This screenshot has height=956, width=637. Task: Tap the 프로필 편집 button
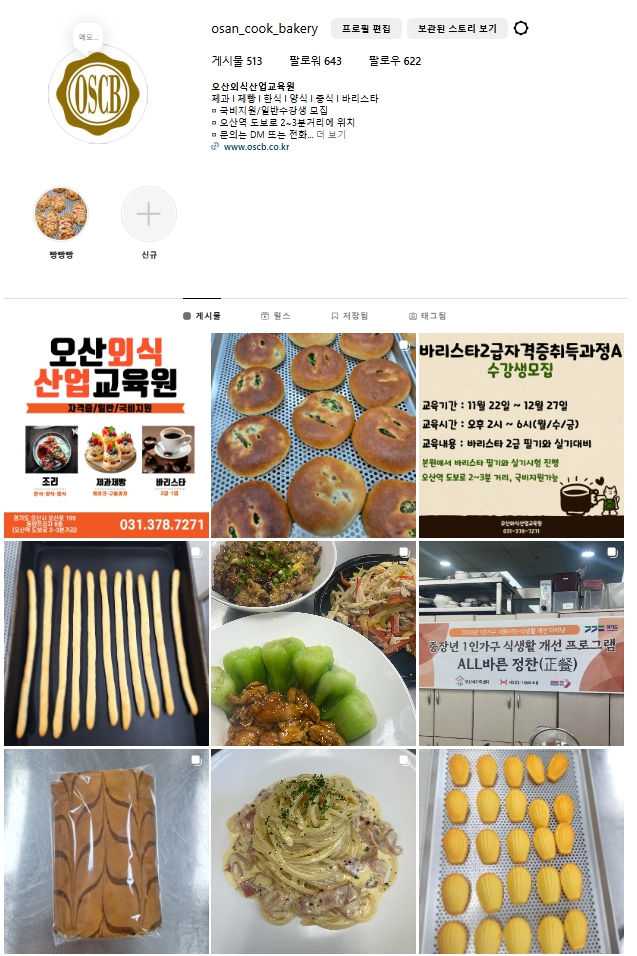(366, 28)
